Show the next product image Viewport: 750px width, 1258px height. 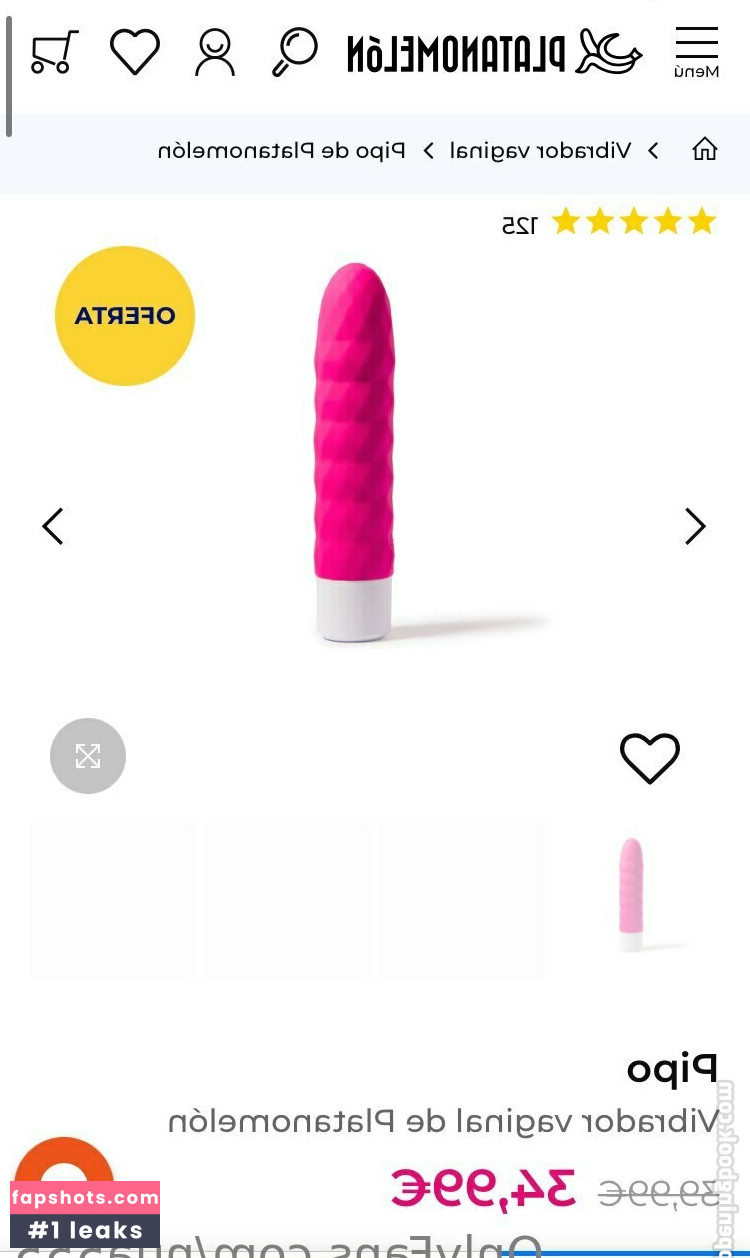(694, 526)
